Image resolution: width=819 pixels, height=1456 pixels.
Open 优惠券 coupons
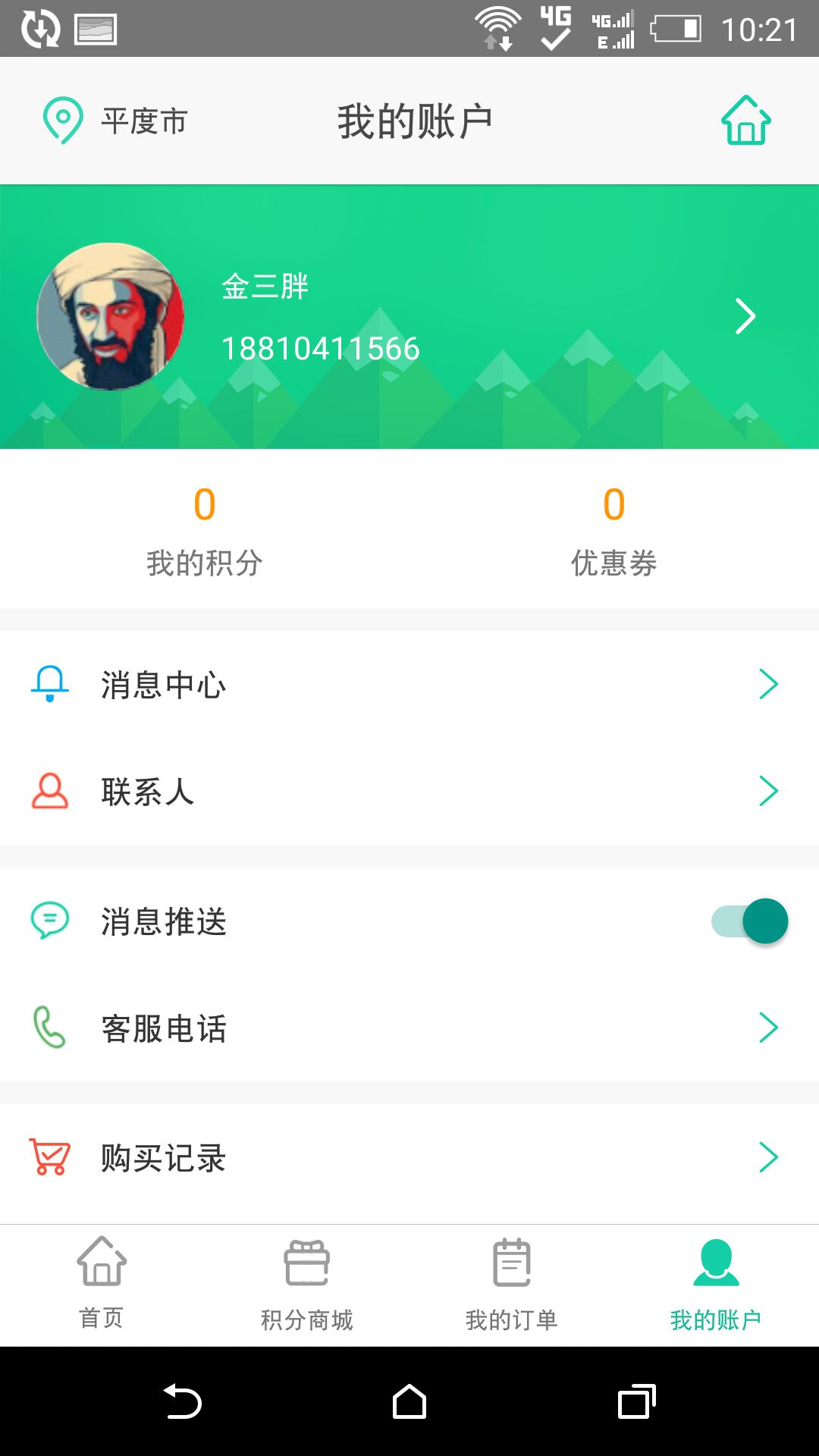[x=613, y=531]
